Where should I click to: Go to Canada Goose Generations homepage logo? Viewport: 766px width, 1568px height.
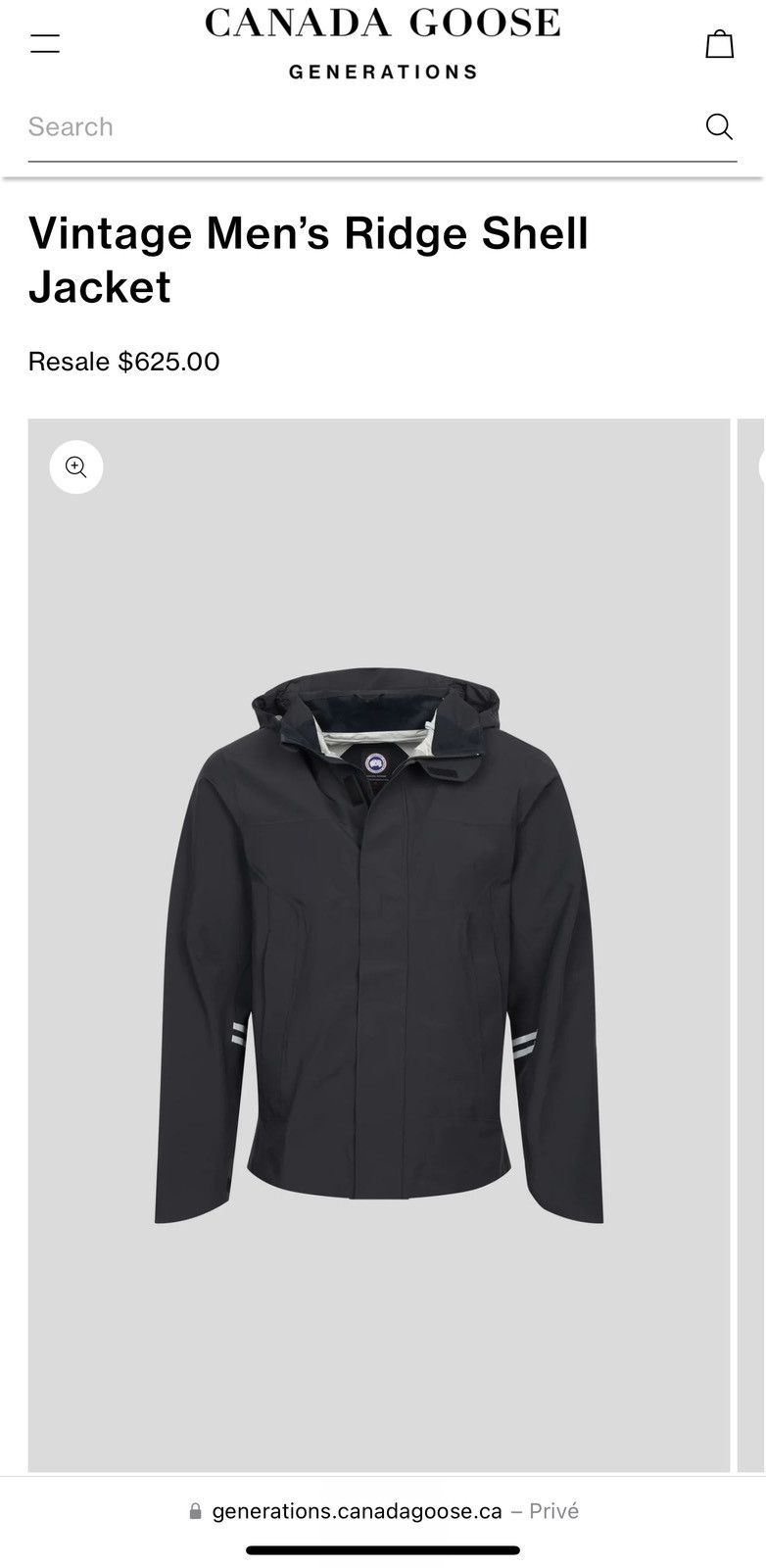point(382,43)
